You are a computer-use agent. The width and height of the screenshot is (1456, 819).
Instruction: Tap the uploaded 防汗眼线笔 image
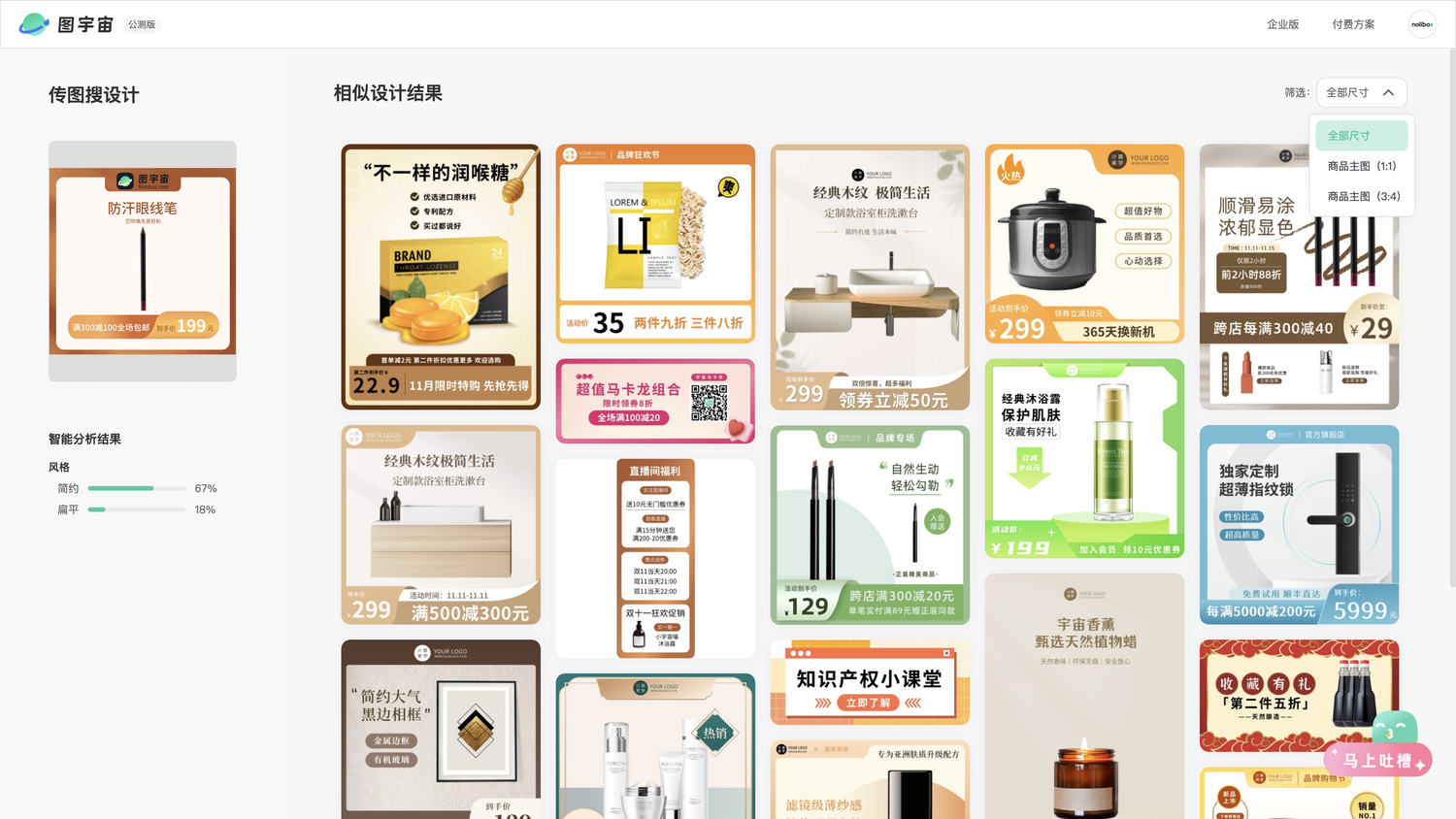tap(143, 261)
